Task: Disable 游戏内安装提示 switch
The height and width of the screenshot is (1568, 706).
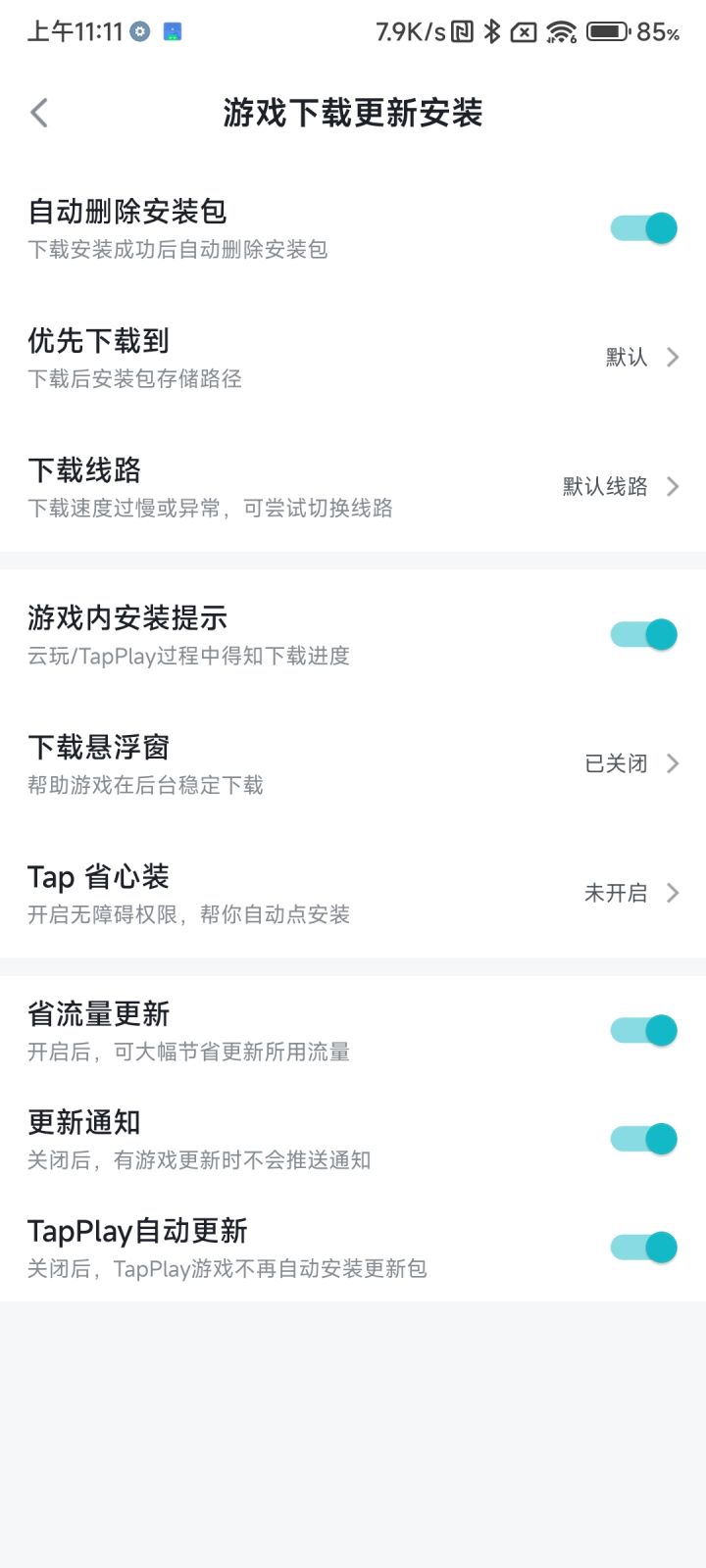Action: [x=643, y=634]
